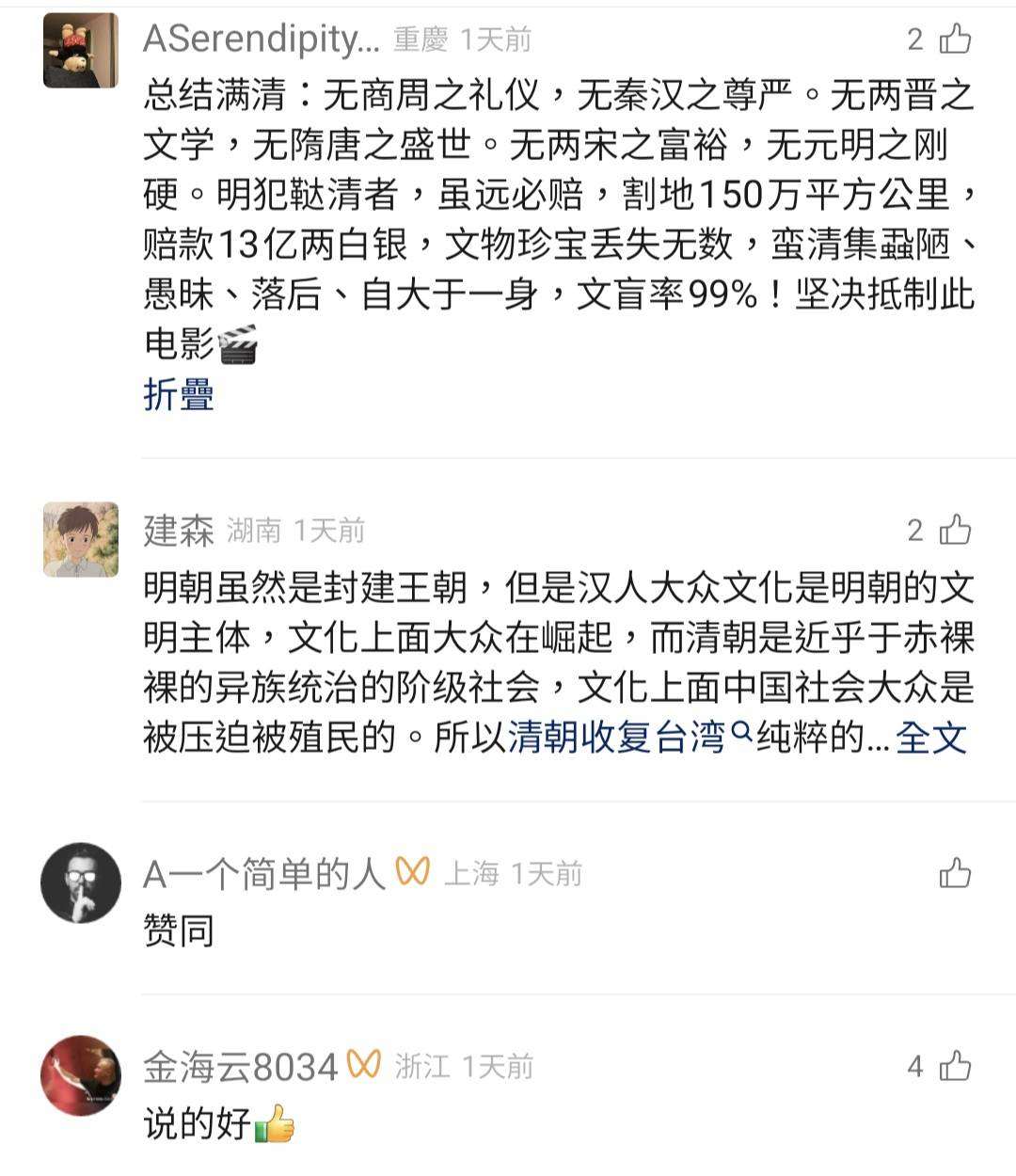Like A一个简单的人's comment
The width and height of the screenshot is (1016, 1176).
click(955, 874)
